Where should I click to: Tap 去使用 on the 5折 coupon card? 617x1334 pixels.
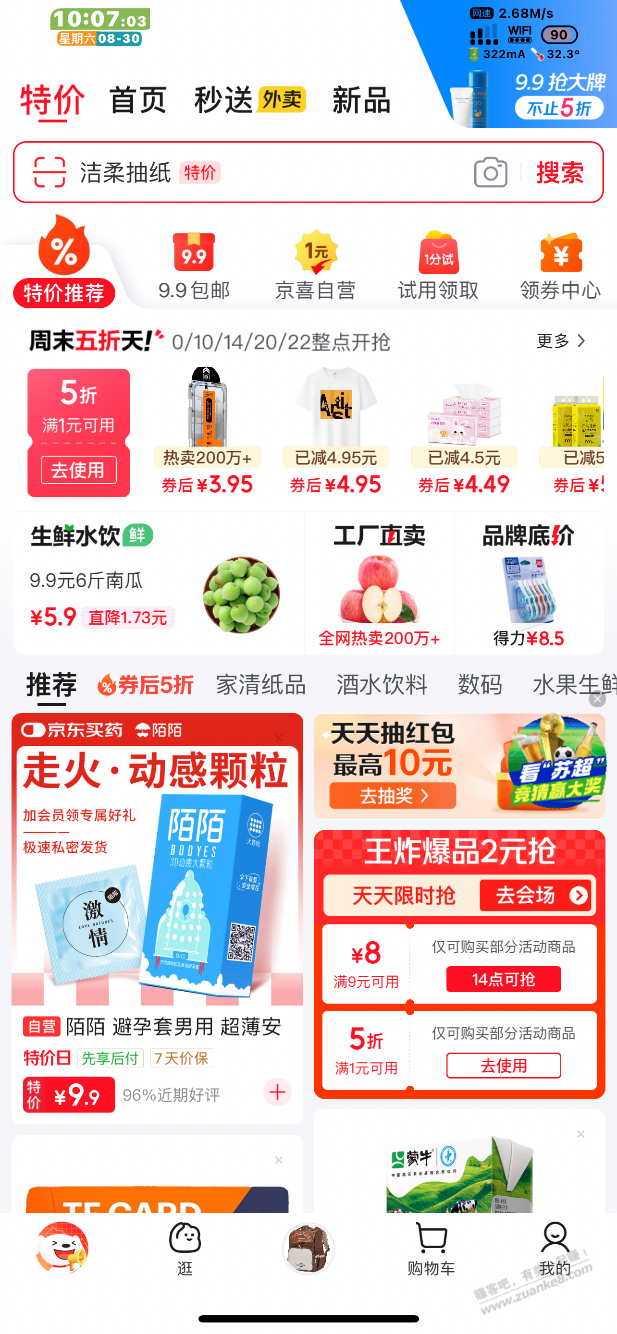pyautogui.click(x=78, y=469)
